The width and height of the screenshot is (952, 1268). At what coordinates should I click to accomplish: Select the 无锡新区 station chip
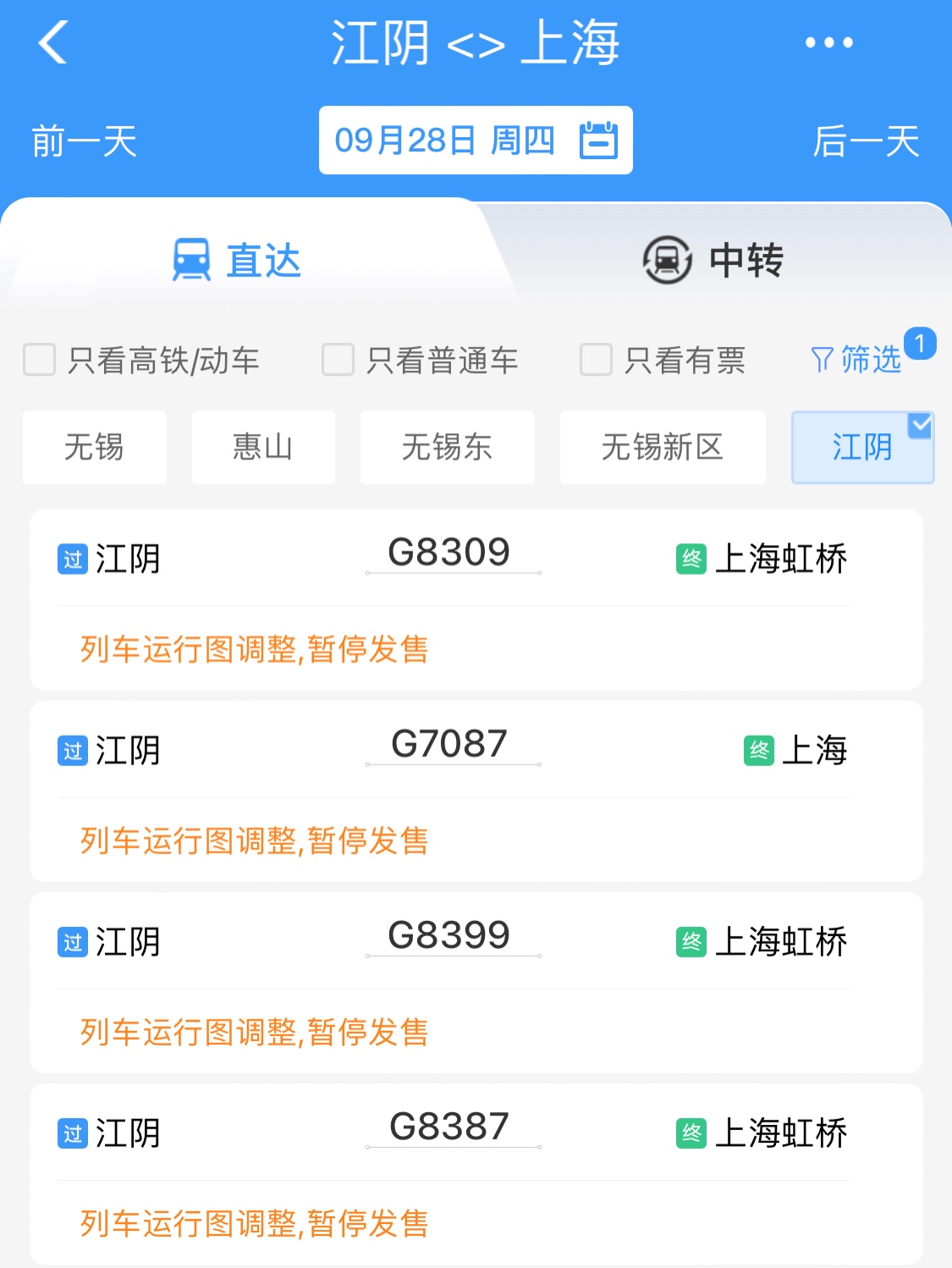pyautogui.click(x=662, y=447)
